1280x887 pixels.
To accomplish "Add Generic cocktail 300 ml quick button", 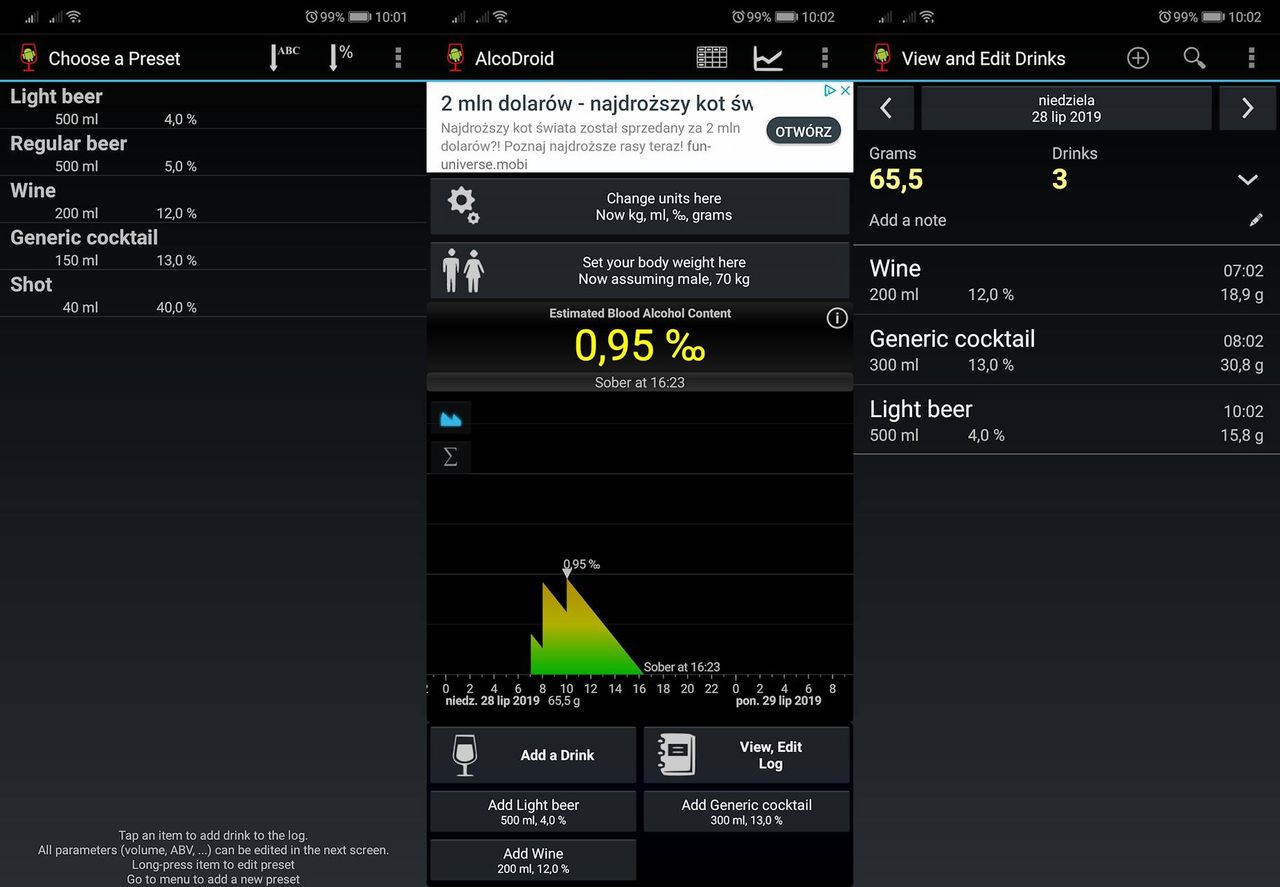I will point(746,811).
